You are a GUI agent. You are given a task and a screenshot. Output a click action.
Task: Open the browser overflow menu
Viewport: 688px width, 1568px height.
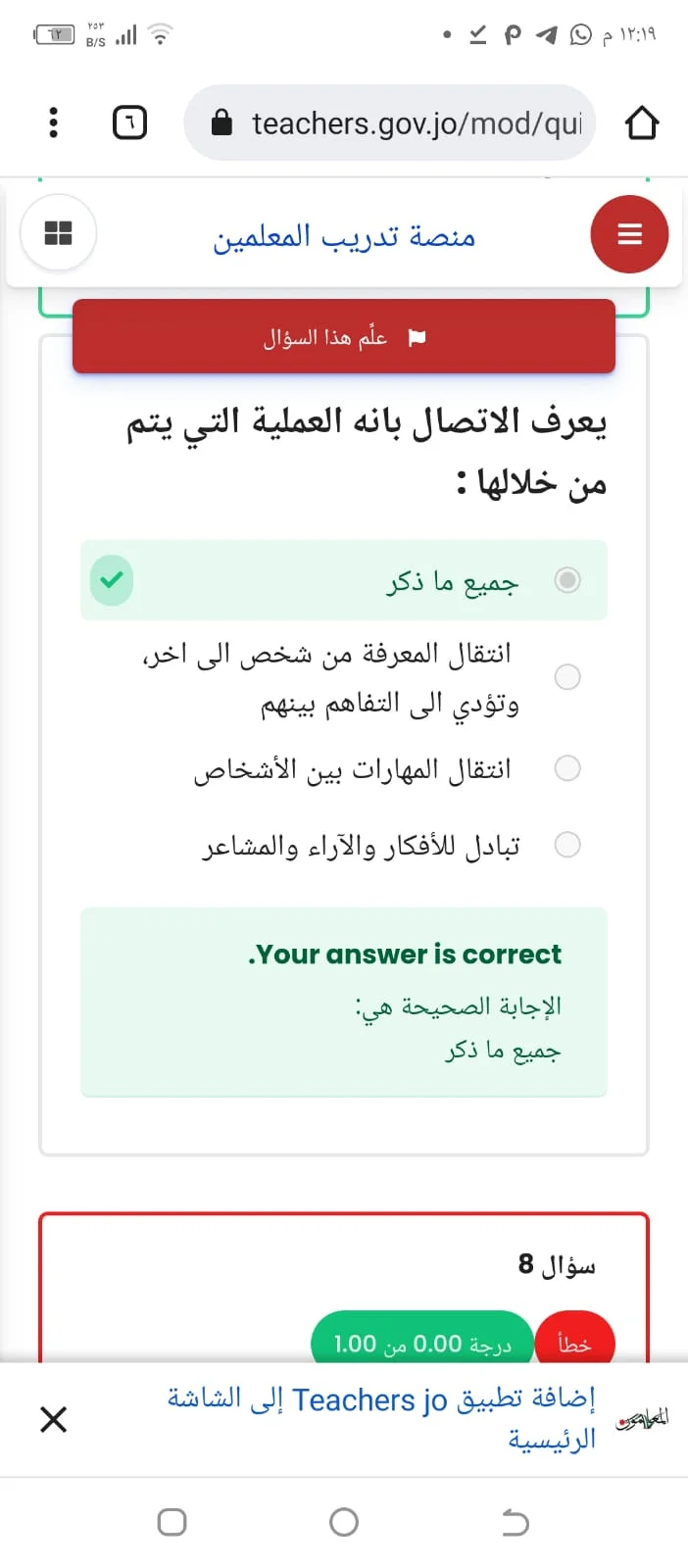pyautogui.click(x=54, y=122)
